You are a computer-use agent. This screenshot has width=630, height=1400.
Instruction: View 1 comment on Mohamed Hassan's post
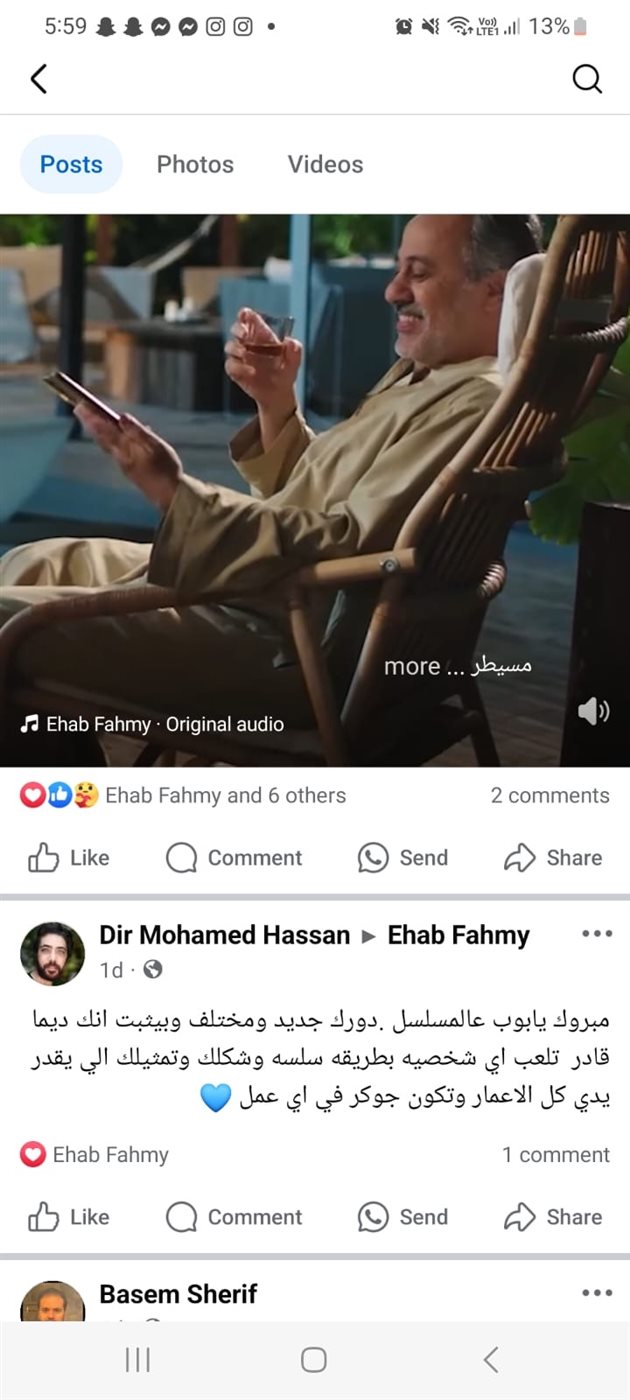click(x=555, y=1155)
